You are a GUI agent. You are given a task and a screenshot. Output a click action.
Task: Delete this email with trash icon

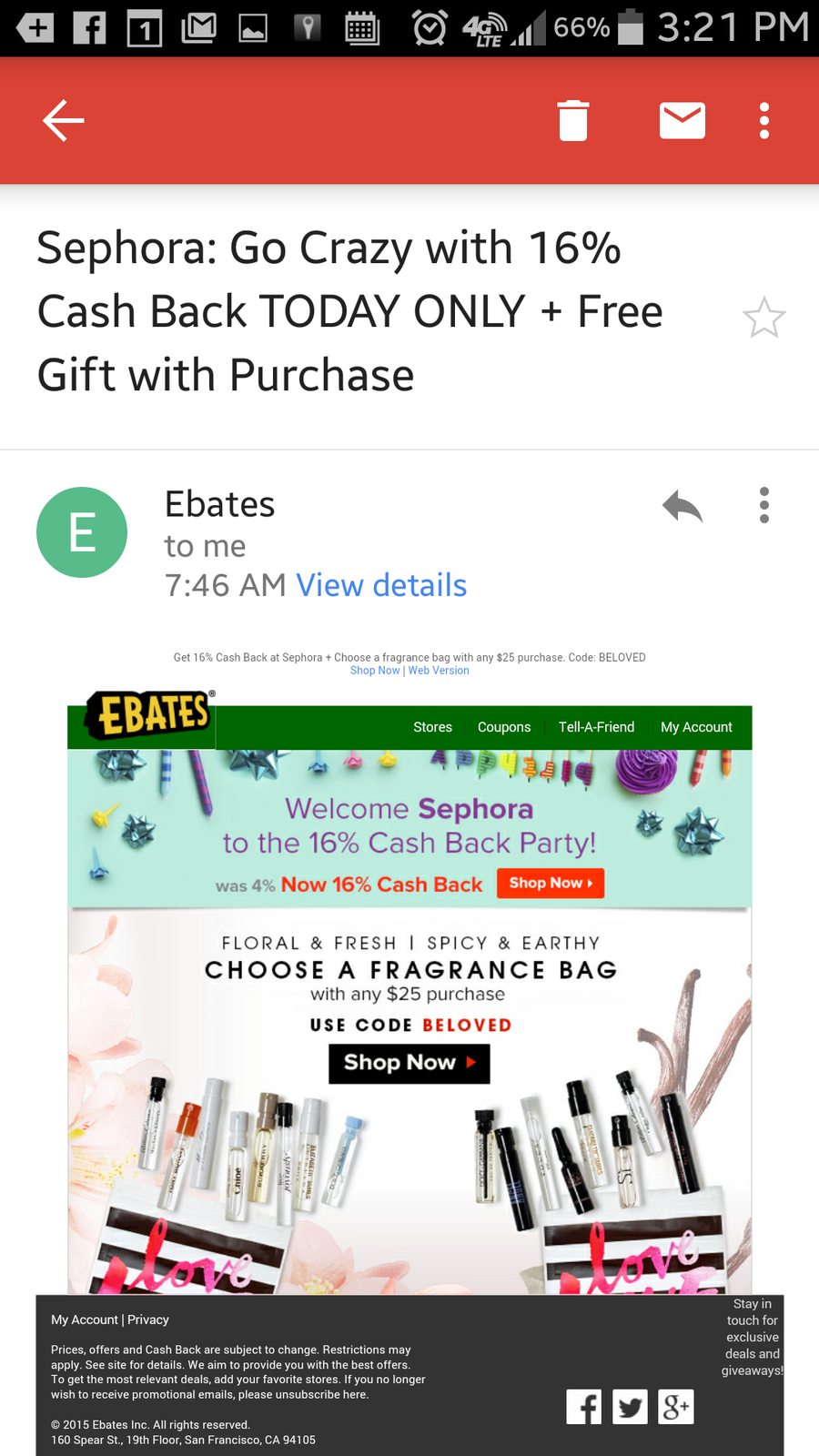pyautogui.click(x=573, y=120)
